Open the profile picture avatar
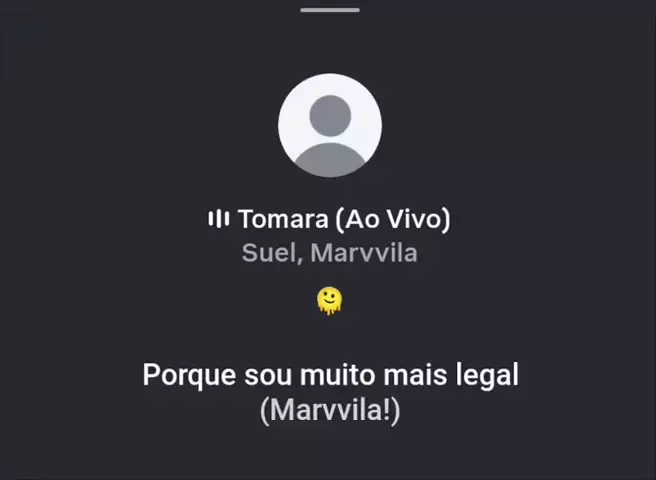Screen dimensions: 656x480 330,125
